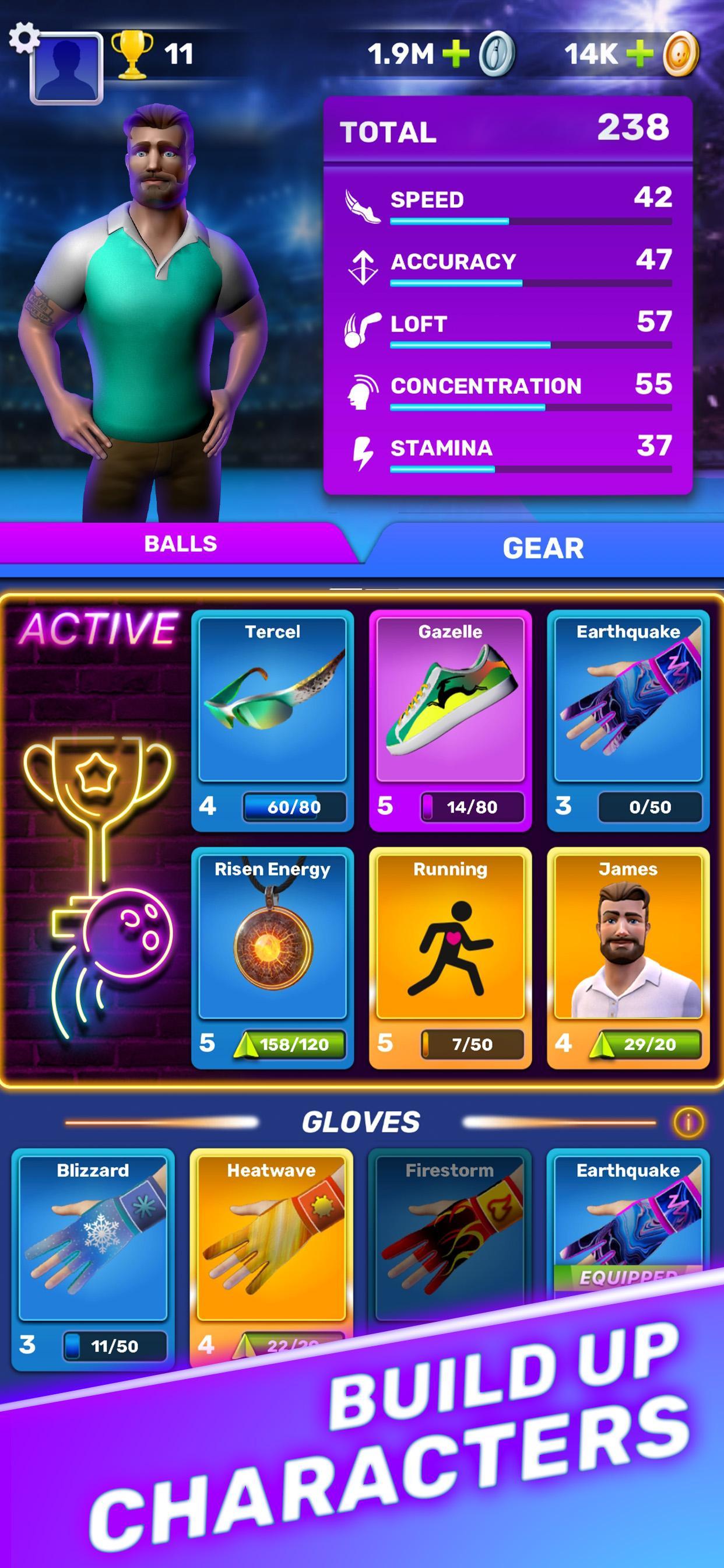Screen dimensions: 724x1568
Task: Open the James character card
Action: [628, 958]
